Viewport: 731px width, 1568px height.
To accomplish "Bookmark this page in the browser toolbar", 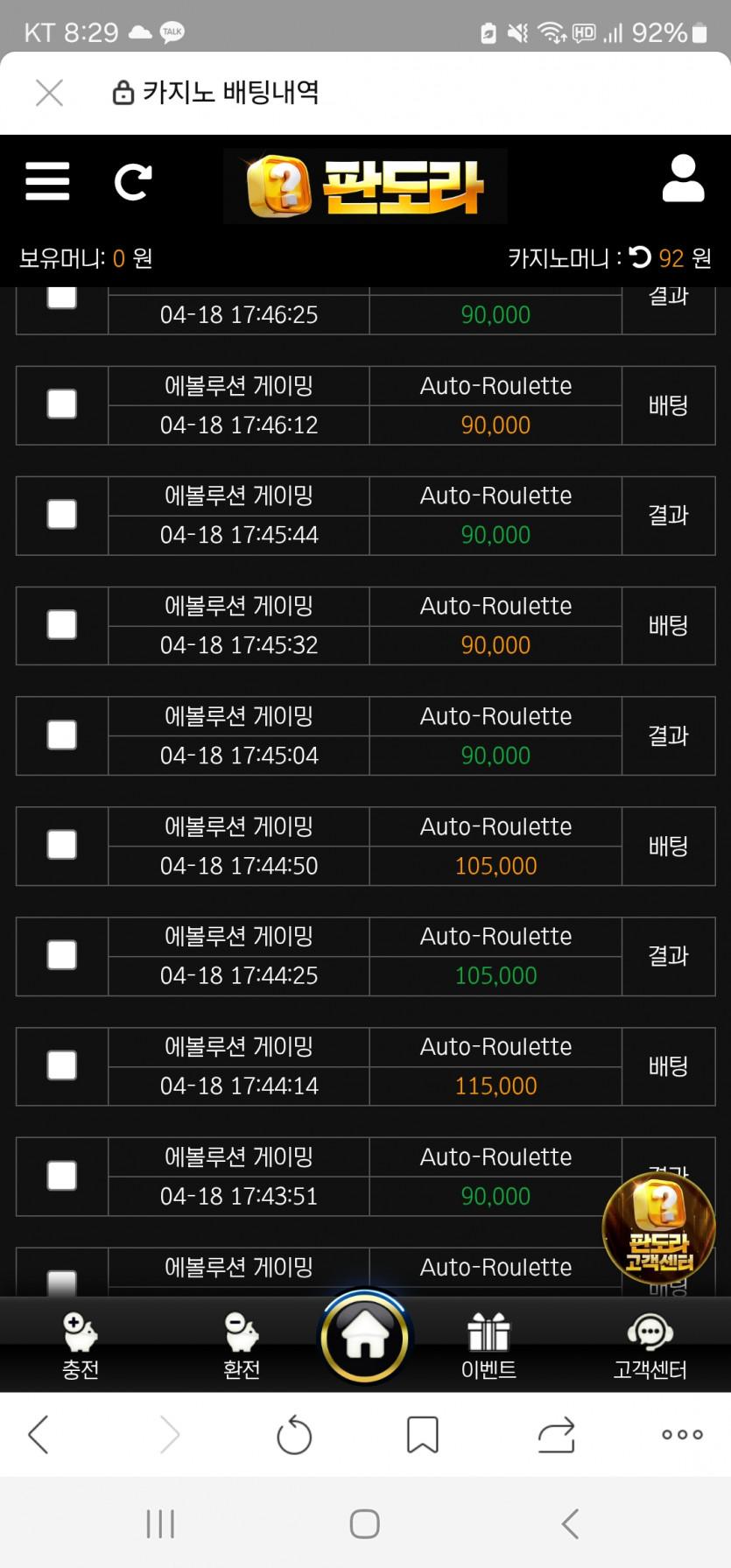I will (422, 1435).
